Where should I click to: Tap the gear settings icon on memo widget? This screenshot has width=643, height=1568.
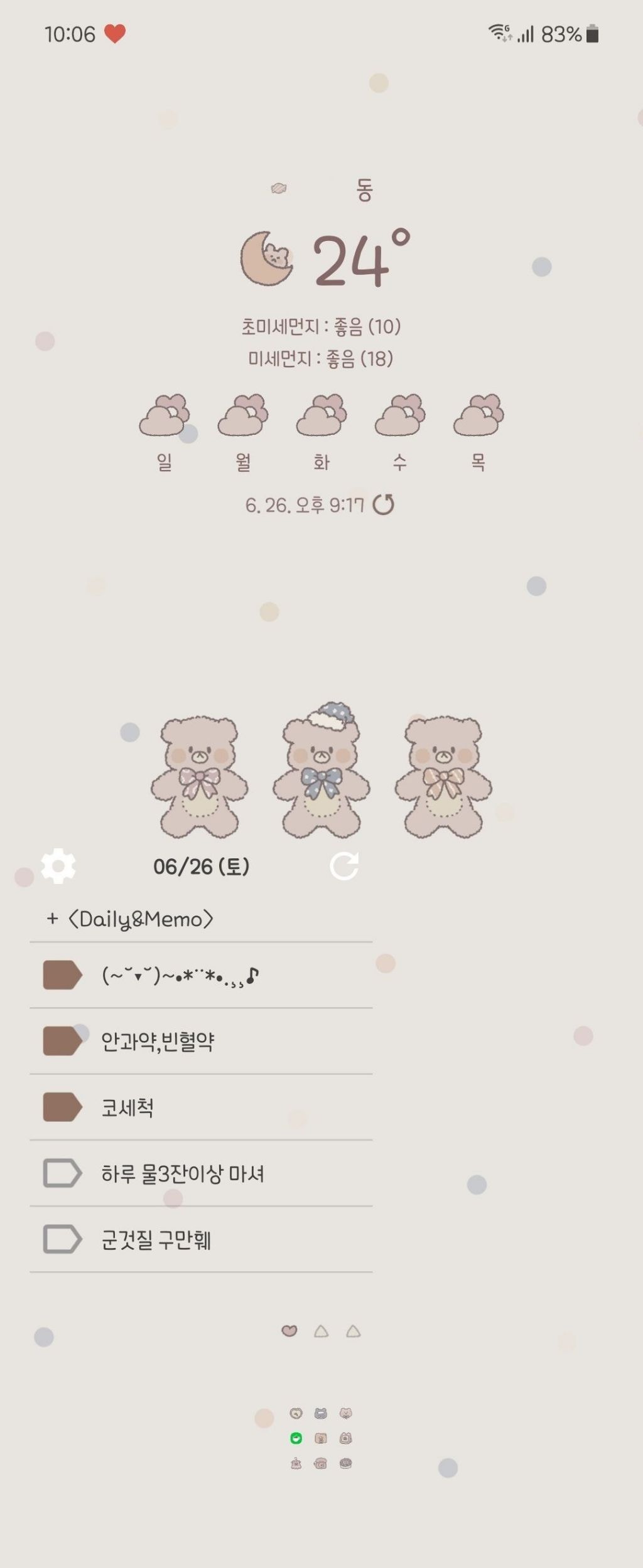pyautogui.click(x=58, y=865)
